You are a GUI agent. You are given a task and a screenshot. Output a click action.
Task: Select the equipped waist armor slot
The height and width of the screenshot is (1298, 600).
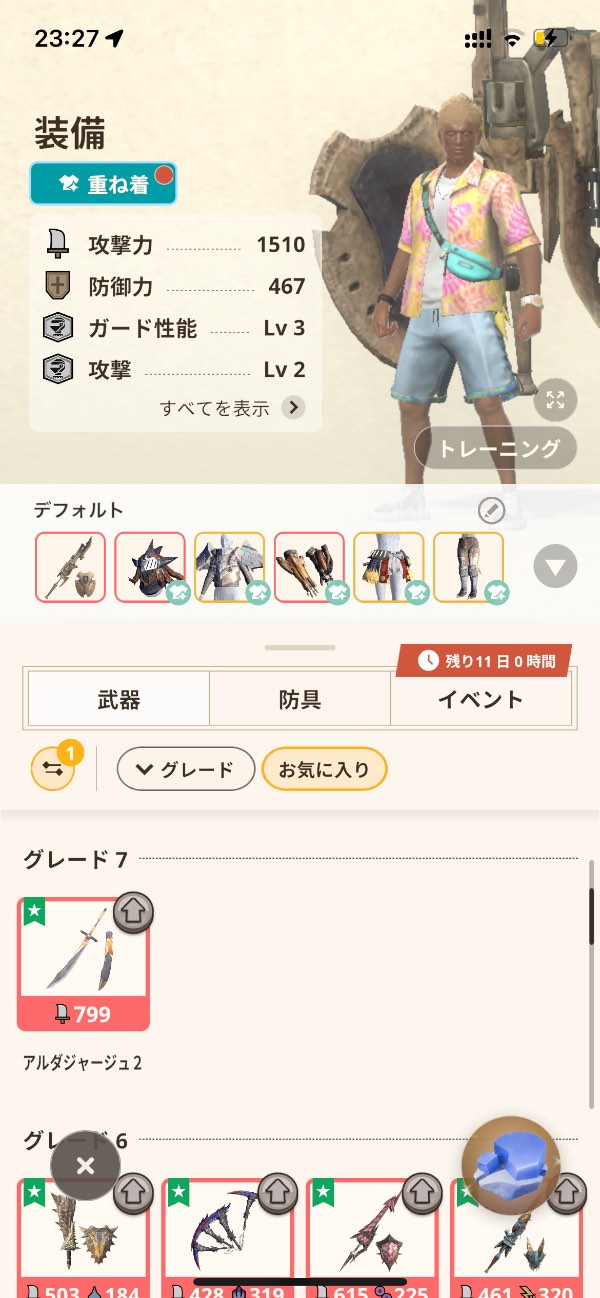(389, 567)
